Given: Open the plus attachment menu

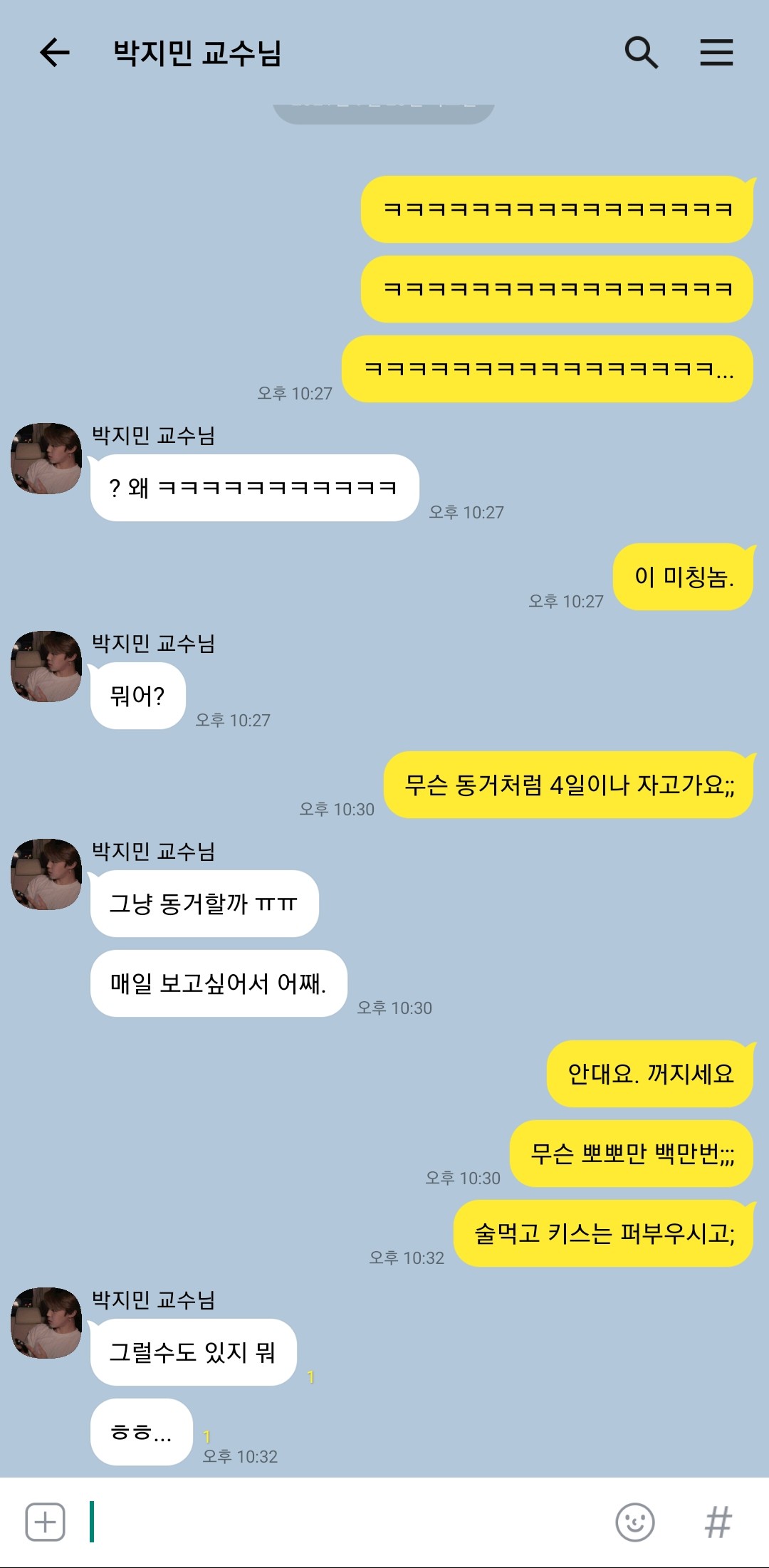Looking at the screenshot, I should (x=46, y=1522).
